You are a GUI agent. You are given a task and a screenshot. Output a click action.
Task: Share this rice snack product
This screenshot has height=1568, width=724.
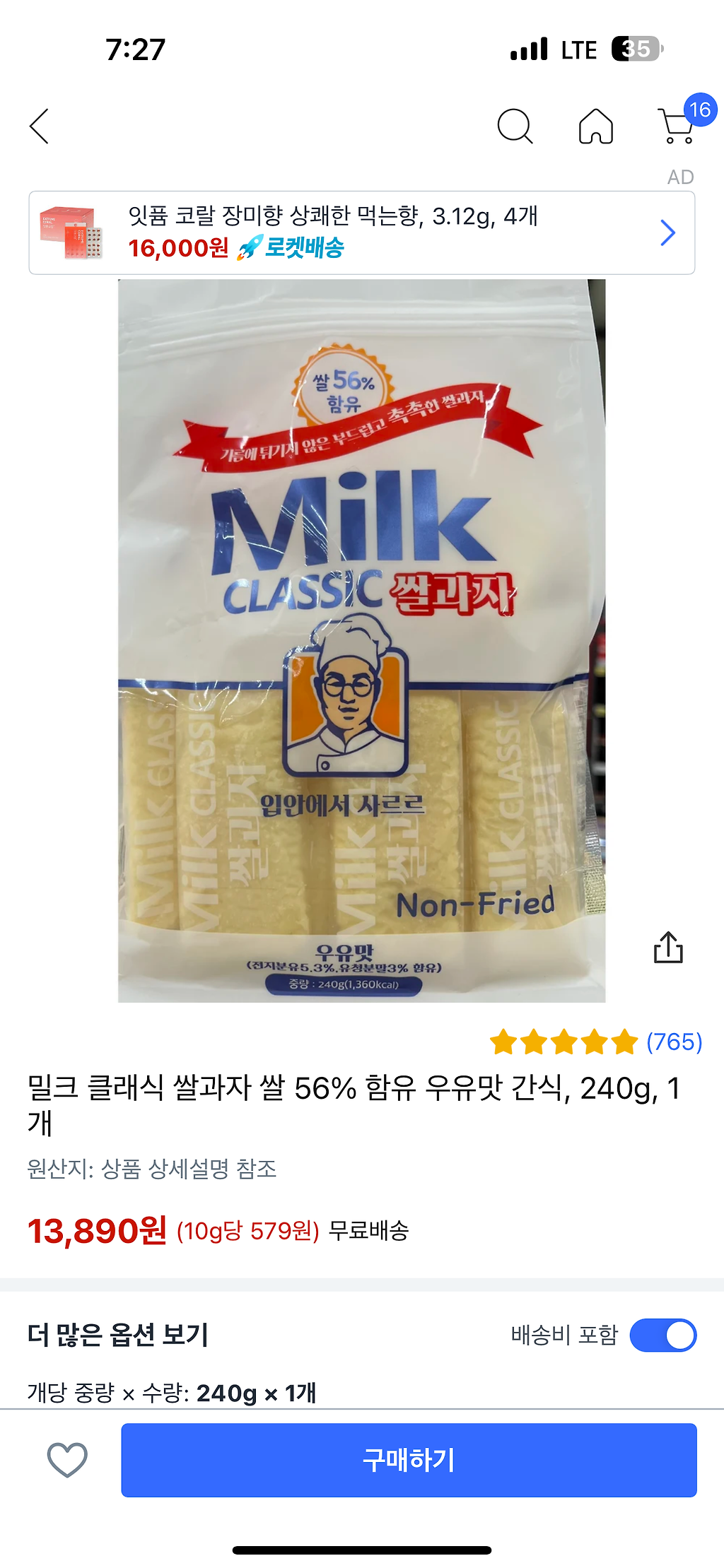pos(667,947)
